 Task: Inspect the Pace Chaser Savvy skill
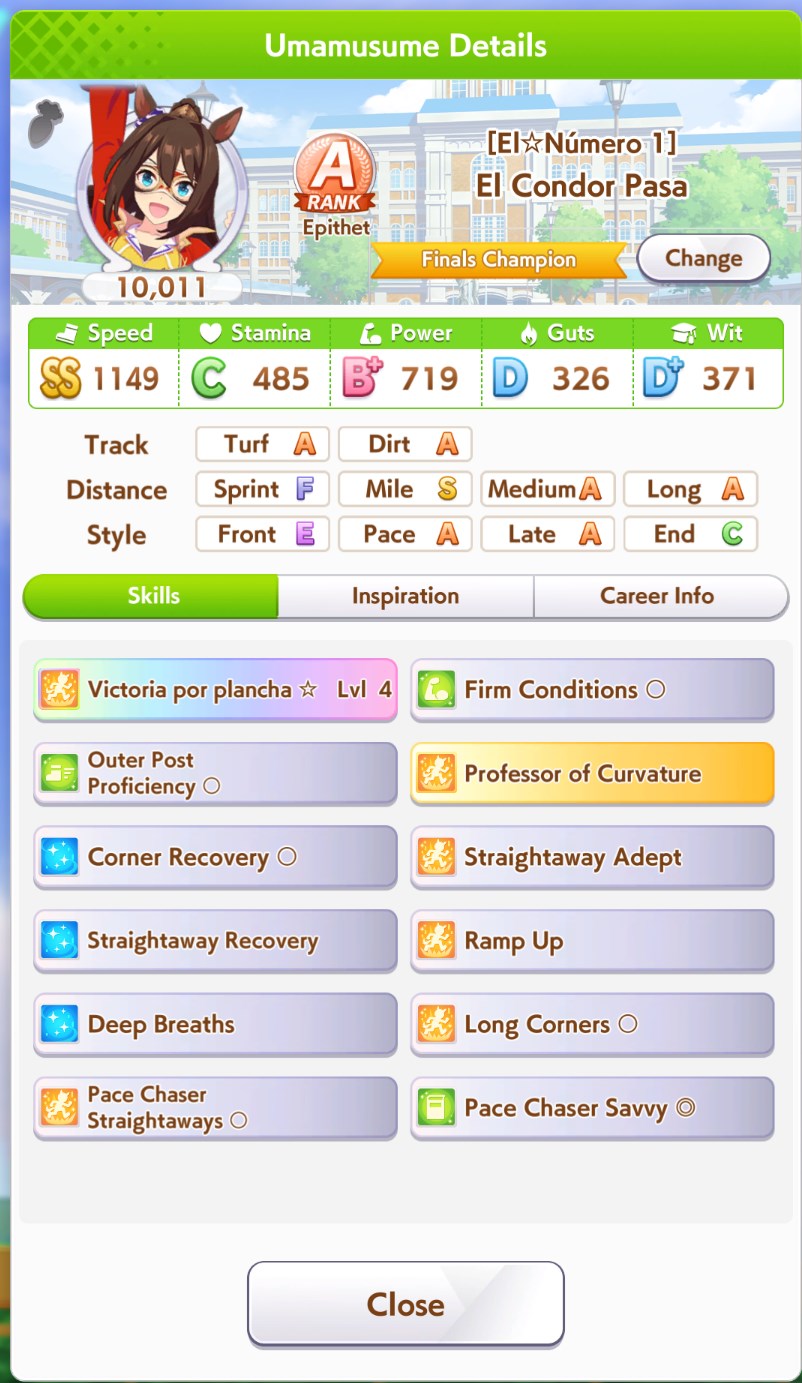[x=592, y=1108]
